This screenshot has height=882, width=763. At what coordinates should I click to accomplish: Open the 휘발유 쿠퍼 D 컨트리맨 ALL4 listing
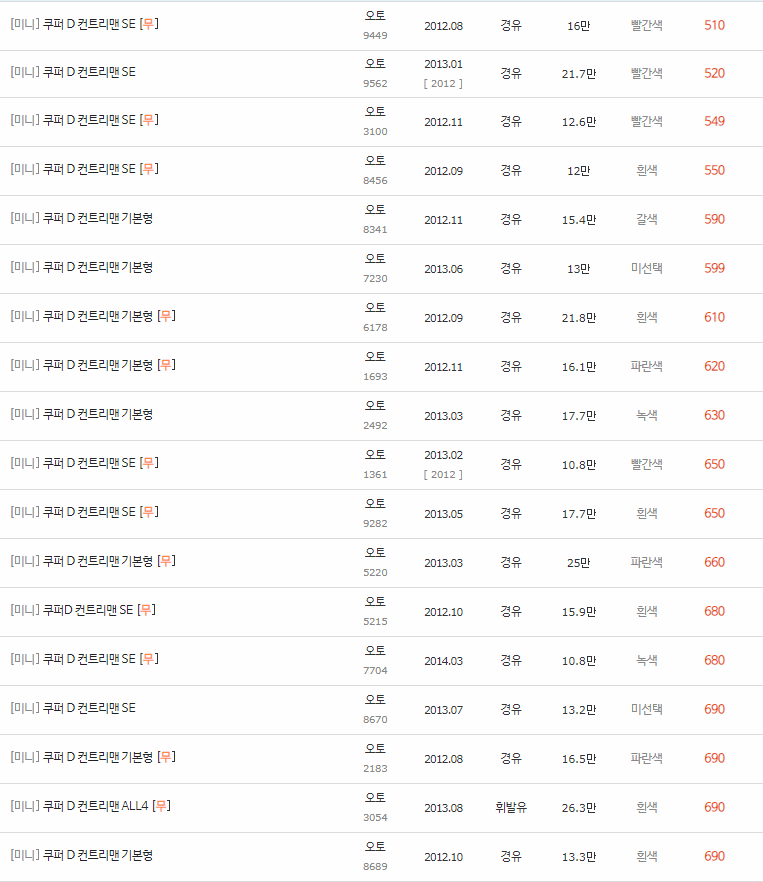pyautogui.click(x=90, y=806)
